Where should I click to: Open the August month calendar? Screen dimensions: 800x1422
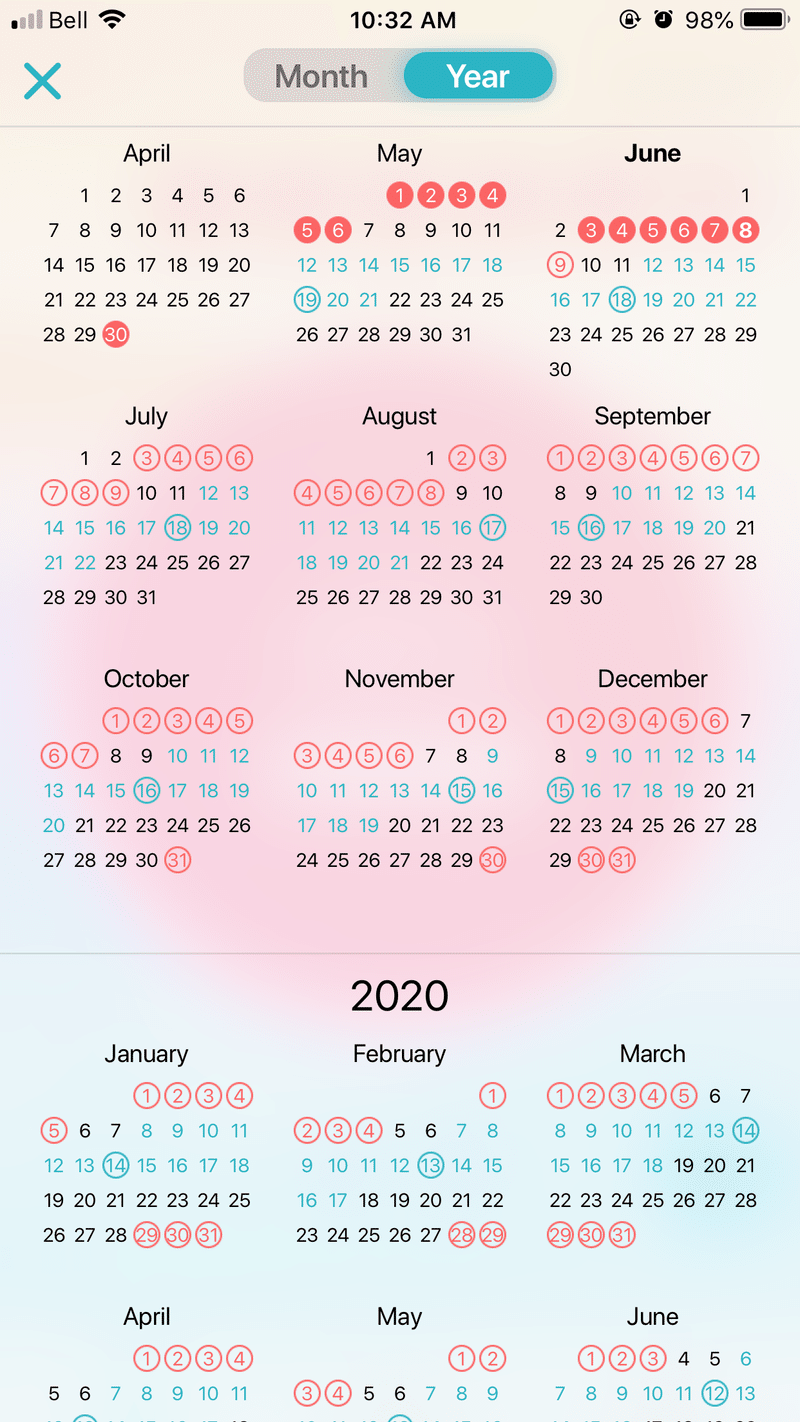(x=400, y=416)
